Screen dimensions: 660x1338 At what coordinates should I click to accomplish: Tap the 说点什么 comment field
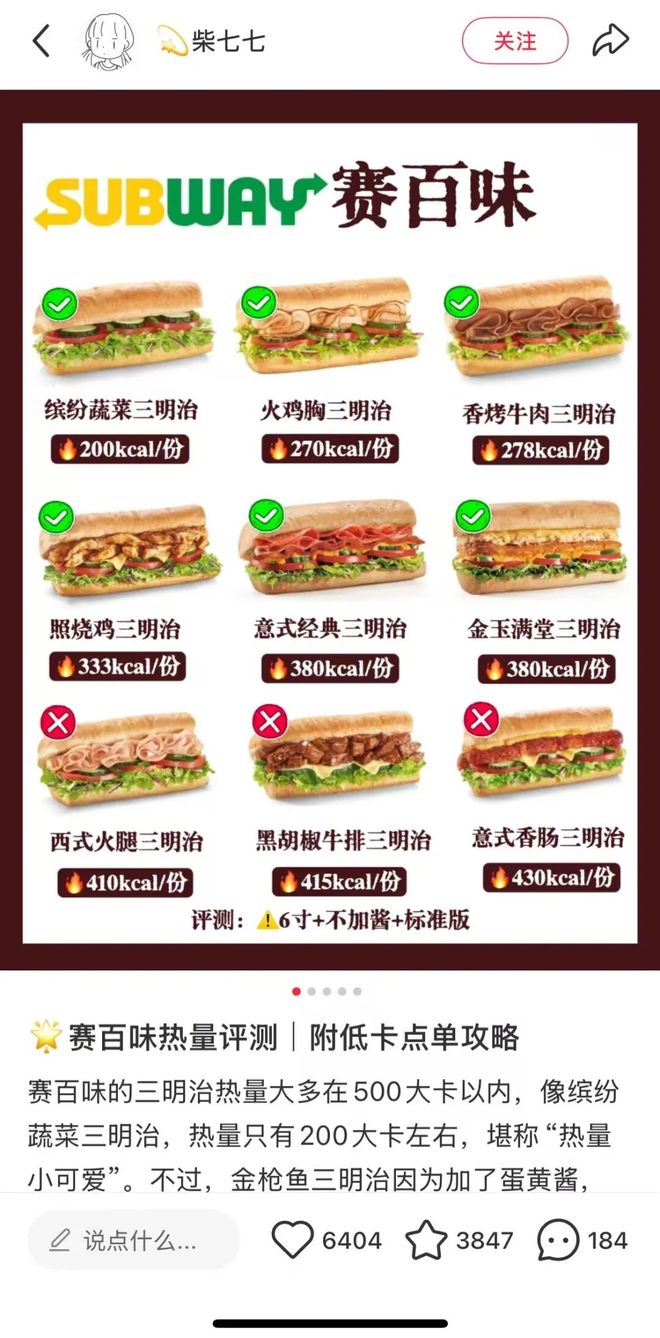133,1241
